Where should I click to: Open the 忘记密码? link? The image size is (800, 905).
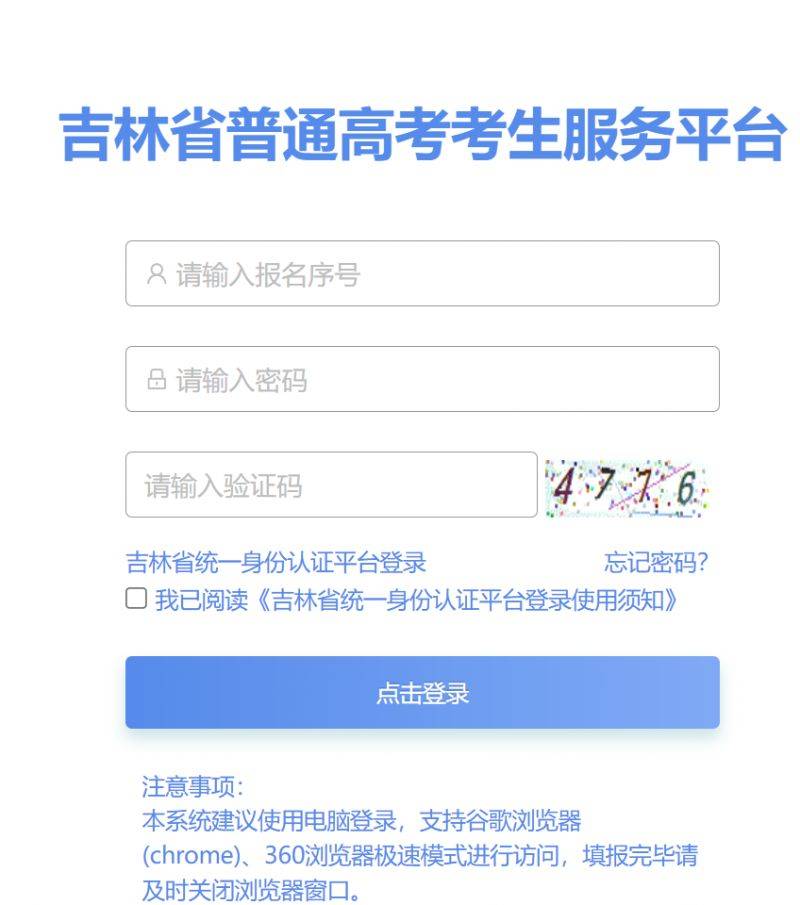656,562
